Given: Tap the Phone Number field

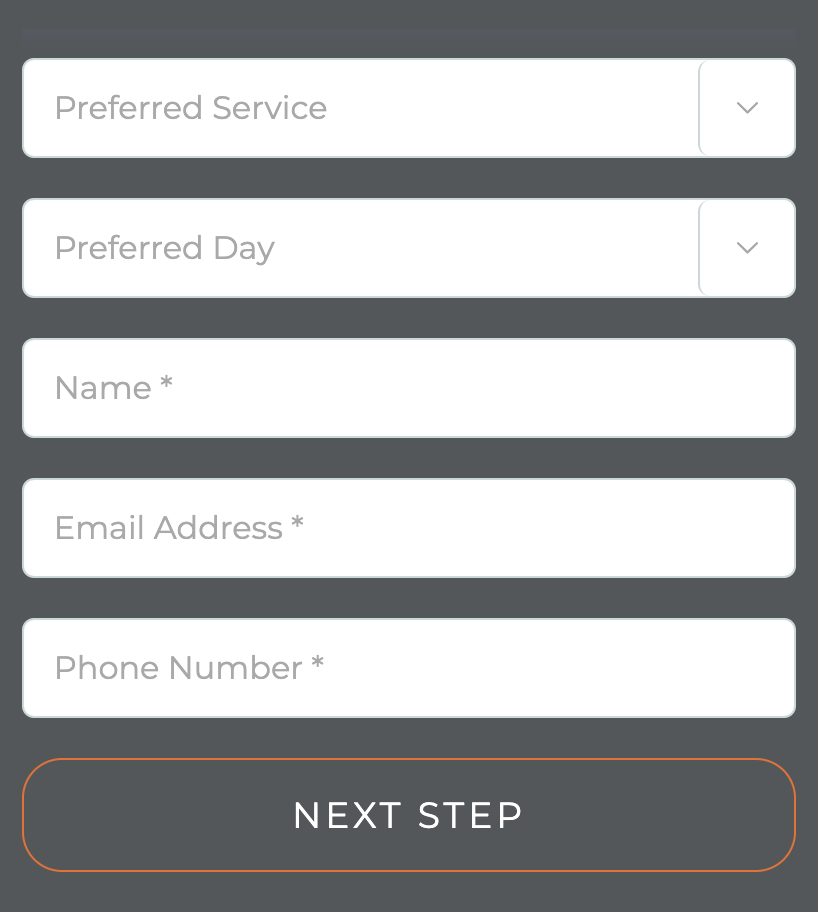Looking at the screenshot, I should click(x=408, y=668).
